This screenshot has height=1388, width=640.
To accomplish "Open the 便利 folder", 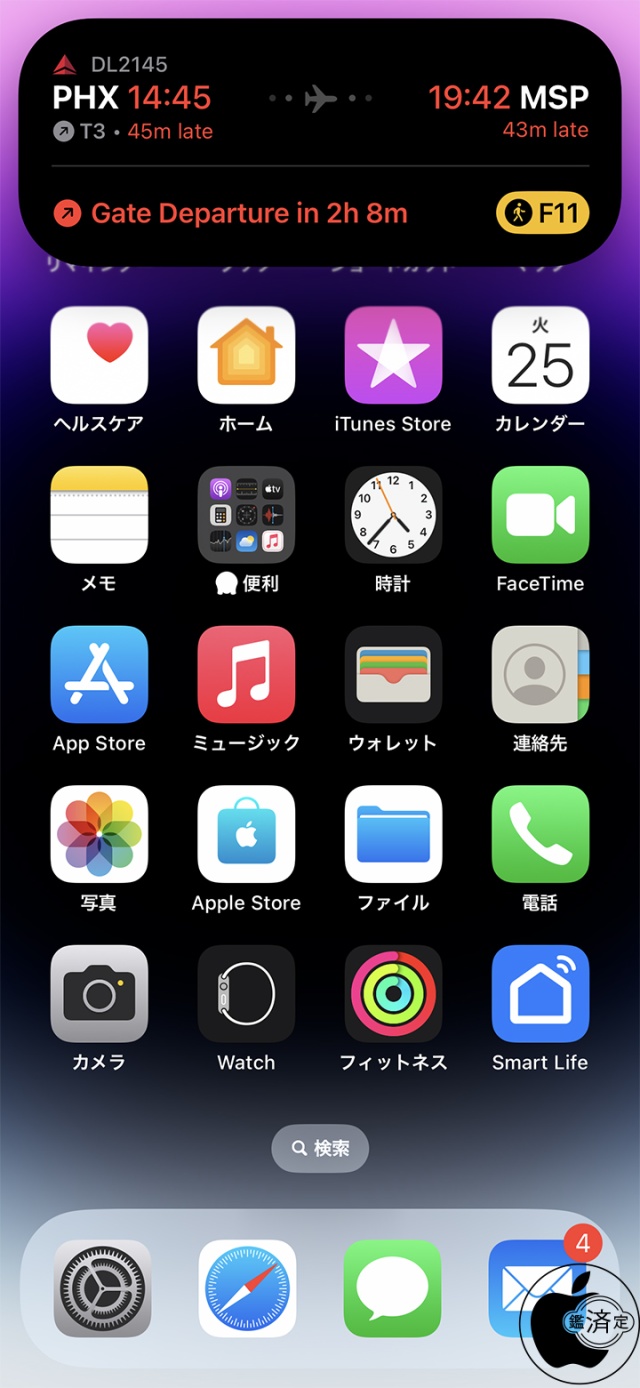I will tap(246, 515).
